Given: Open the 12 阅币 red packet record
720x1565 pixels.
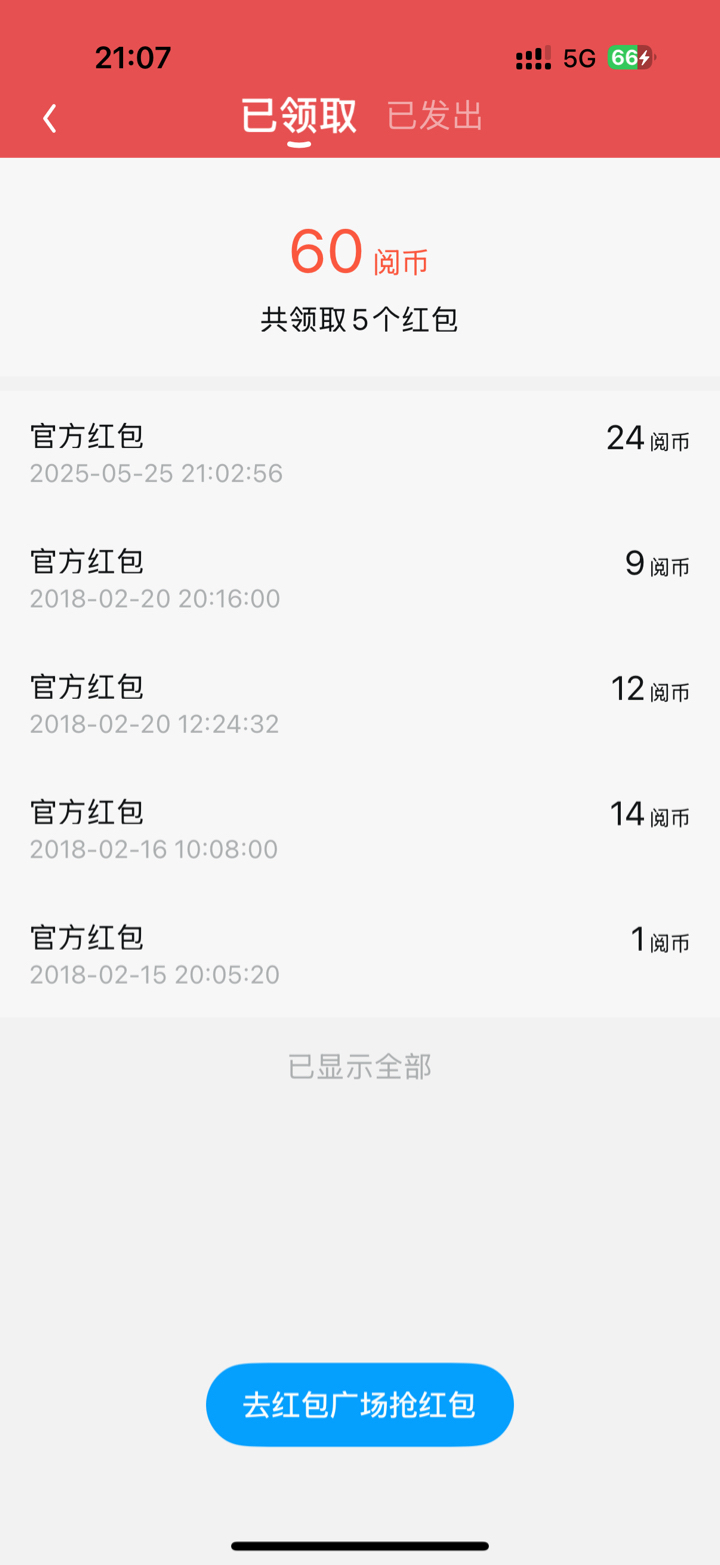Looking at the screenshot, I should pos(360,704).
